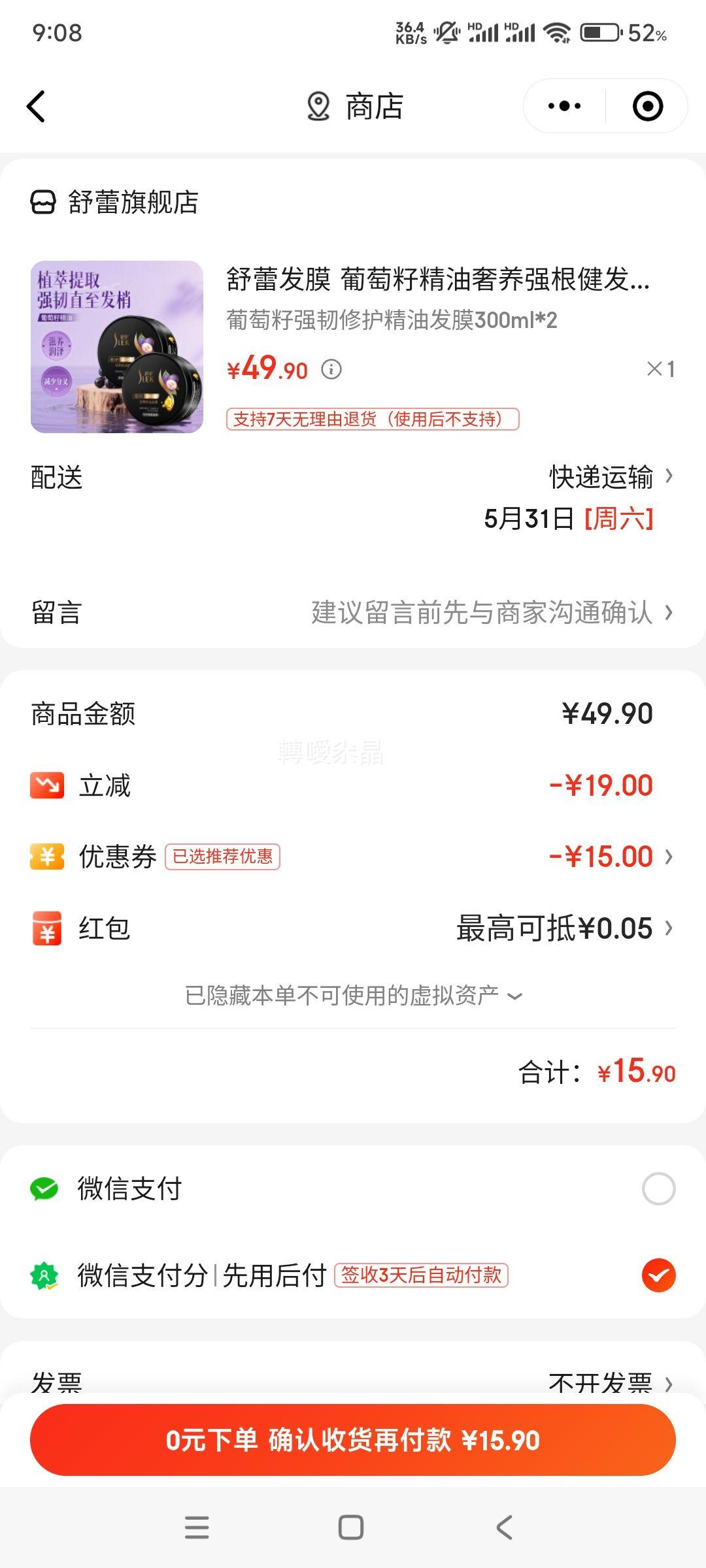Open the three-dot more menu
The height and width of the screenshot is (1568, 706).
point(564,106)
